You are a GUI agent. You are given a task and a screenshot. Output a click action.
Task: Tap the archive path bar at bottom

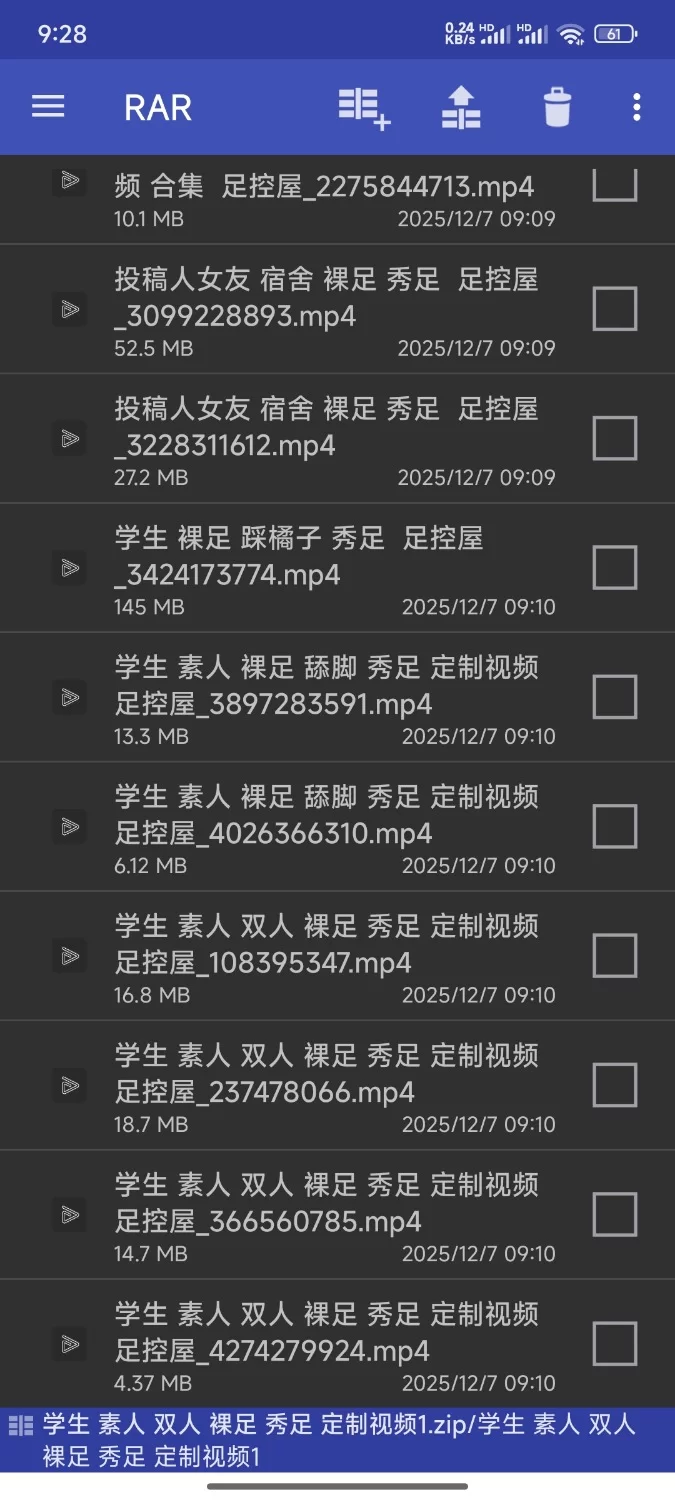pyautogui.click(x=337, y=1440)
